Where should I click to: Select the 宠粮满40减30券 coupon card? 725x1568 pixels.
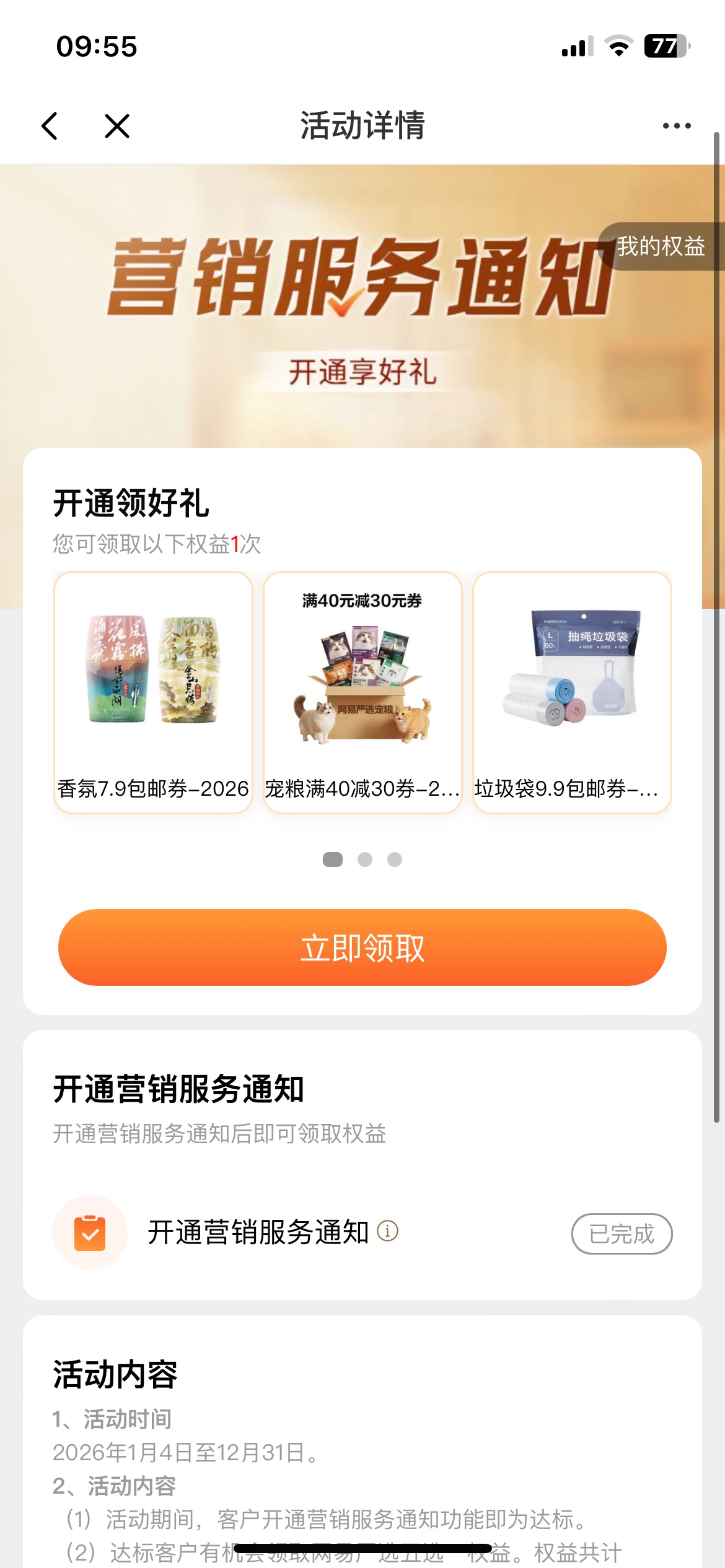pyautogui.click(x=362, y=692)
